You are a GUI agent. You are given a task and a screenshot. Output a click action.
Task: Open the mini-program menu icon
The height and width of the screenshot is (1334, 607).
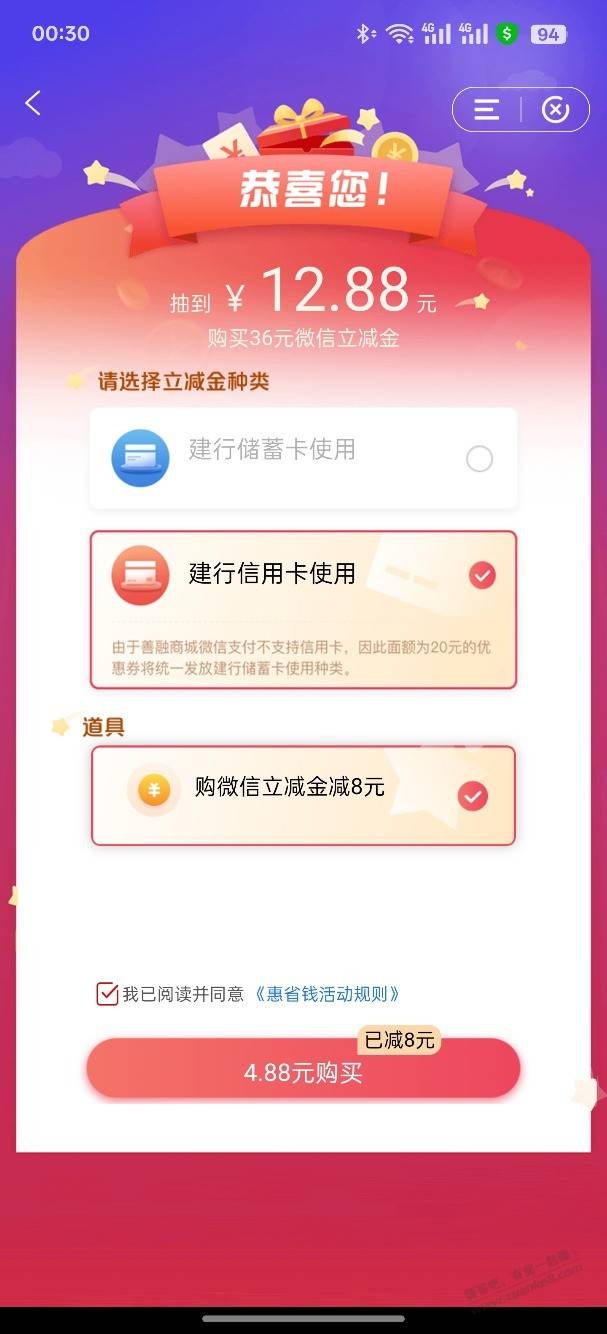[487, 110]
